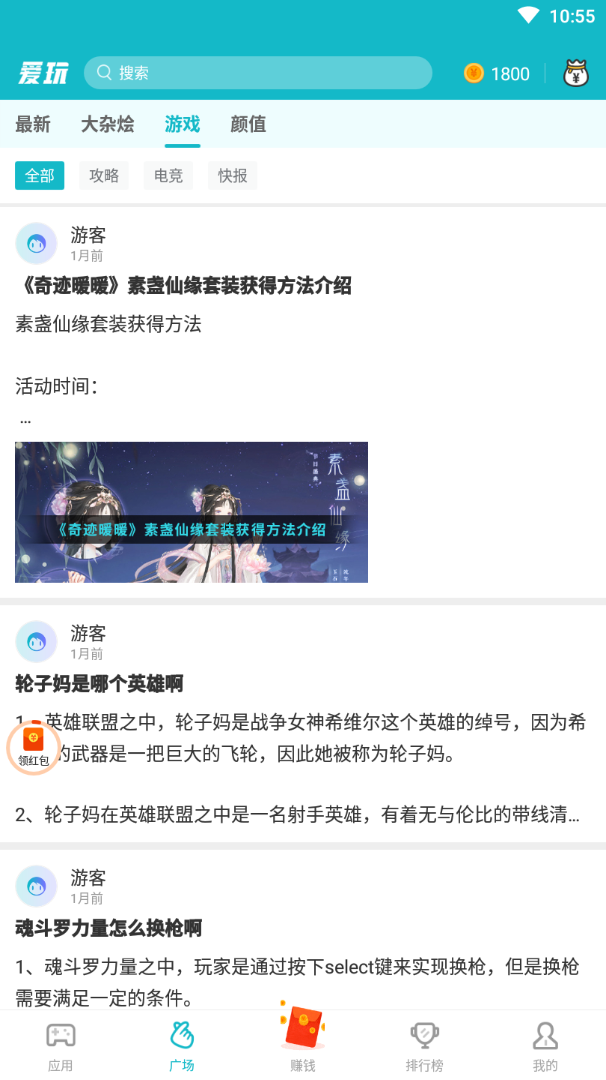This screenshot has width=606, height=1080.
Task: Tap the 搜索 search box
Action: point(258,73)
